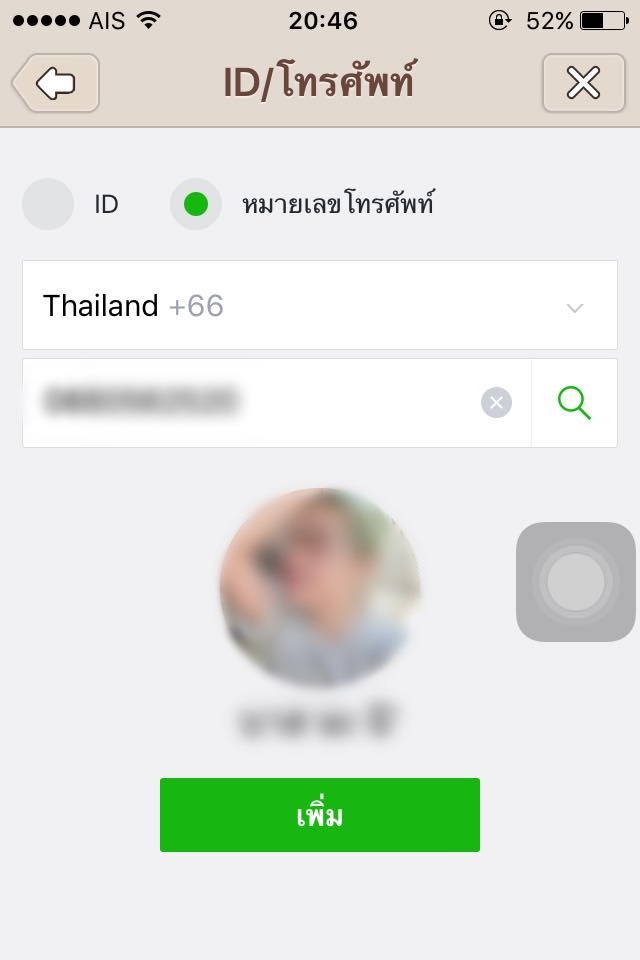Screen dimensions: 640x960
Task: Select the ID search option
Action: (x=48, y=204)
